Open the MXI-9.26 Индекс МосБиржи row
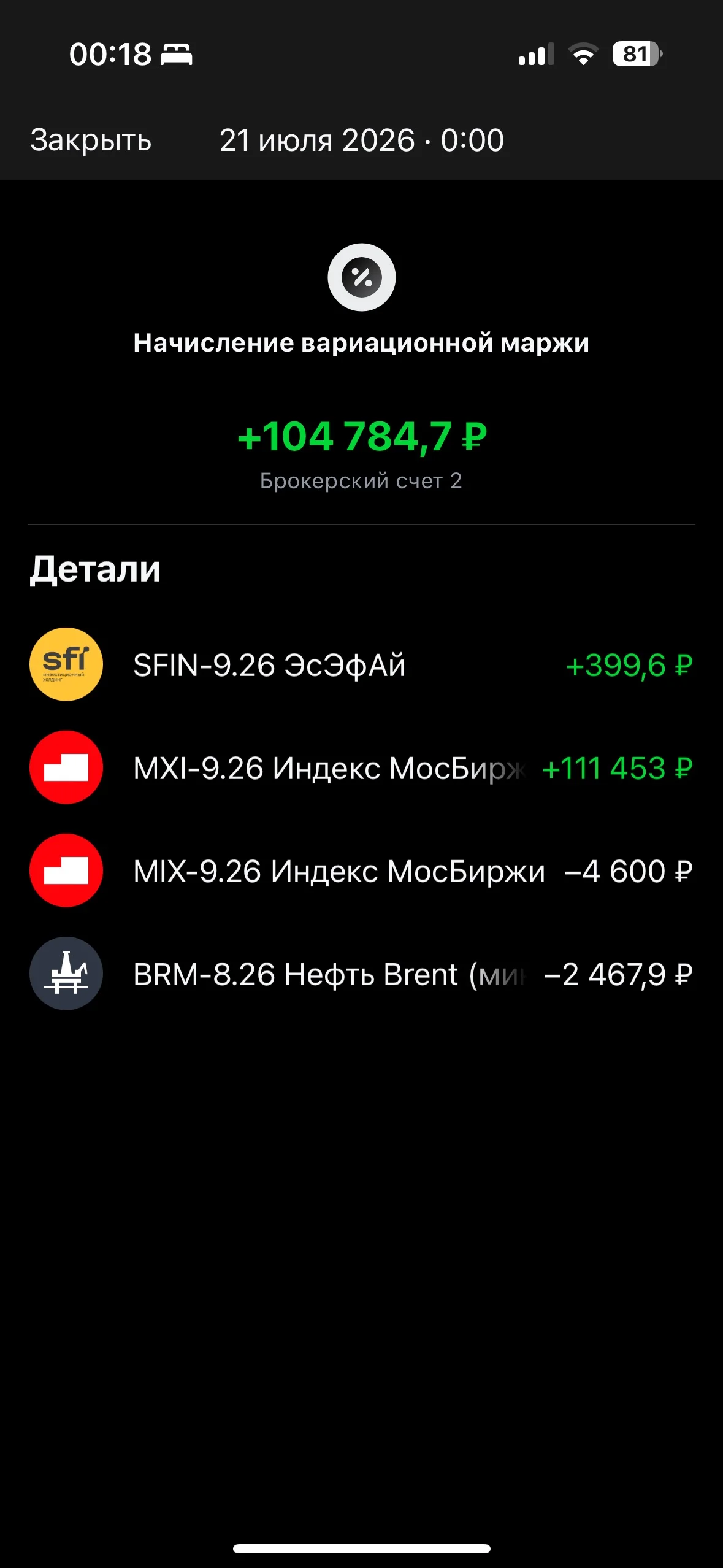The image size is (723, 1568). pyautogui.click(x=361, y=767)
